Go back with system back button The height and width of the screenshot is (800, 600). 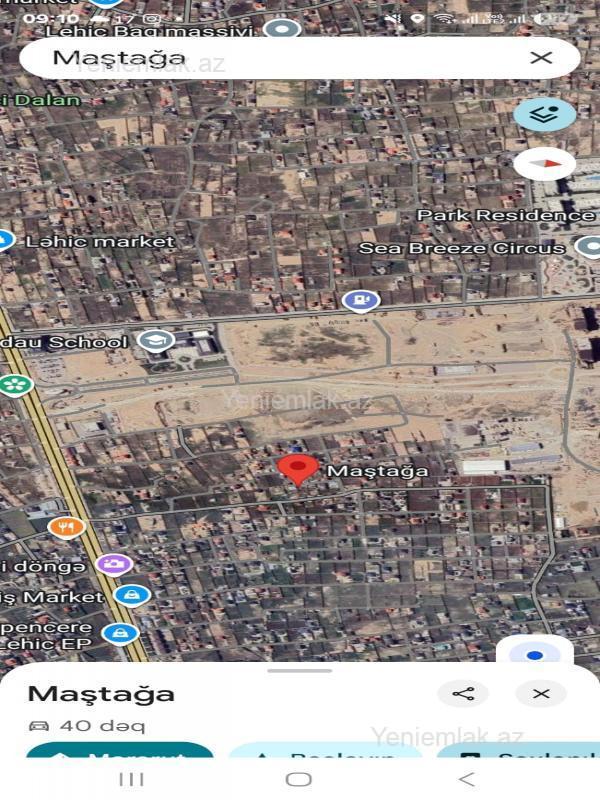tap(466, 780)
